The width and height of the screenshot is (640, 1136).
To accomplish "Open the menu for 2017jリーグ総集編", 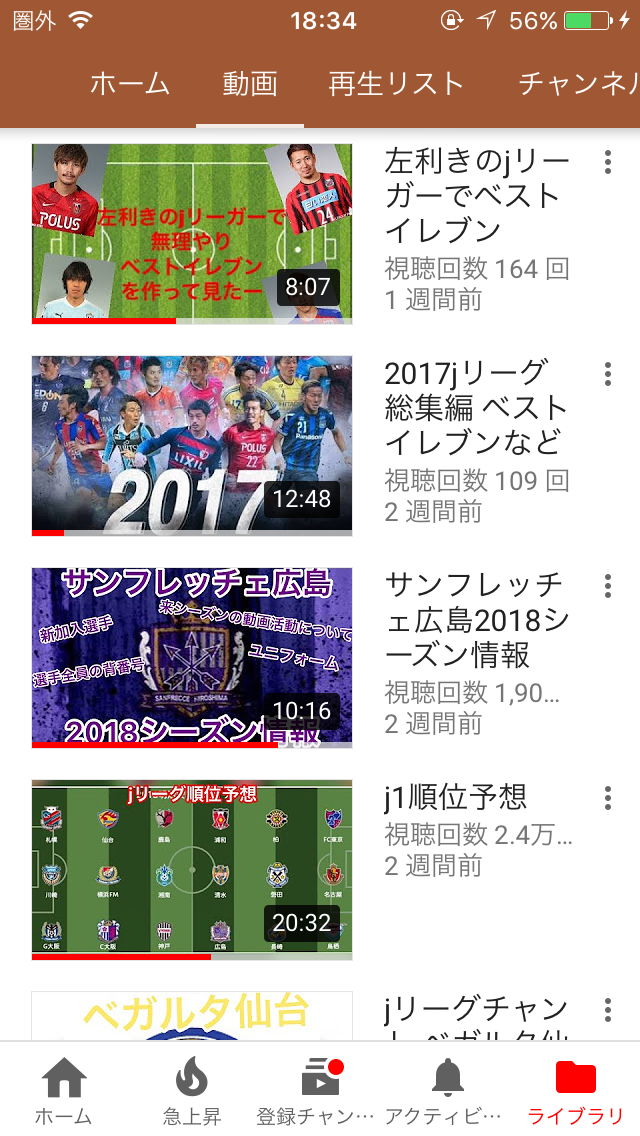I will 607,374.
